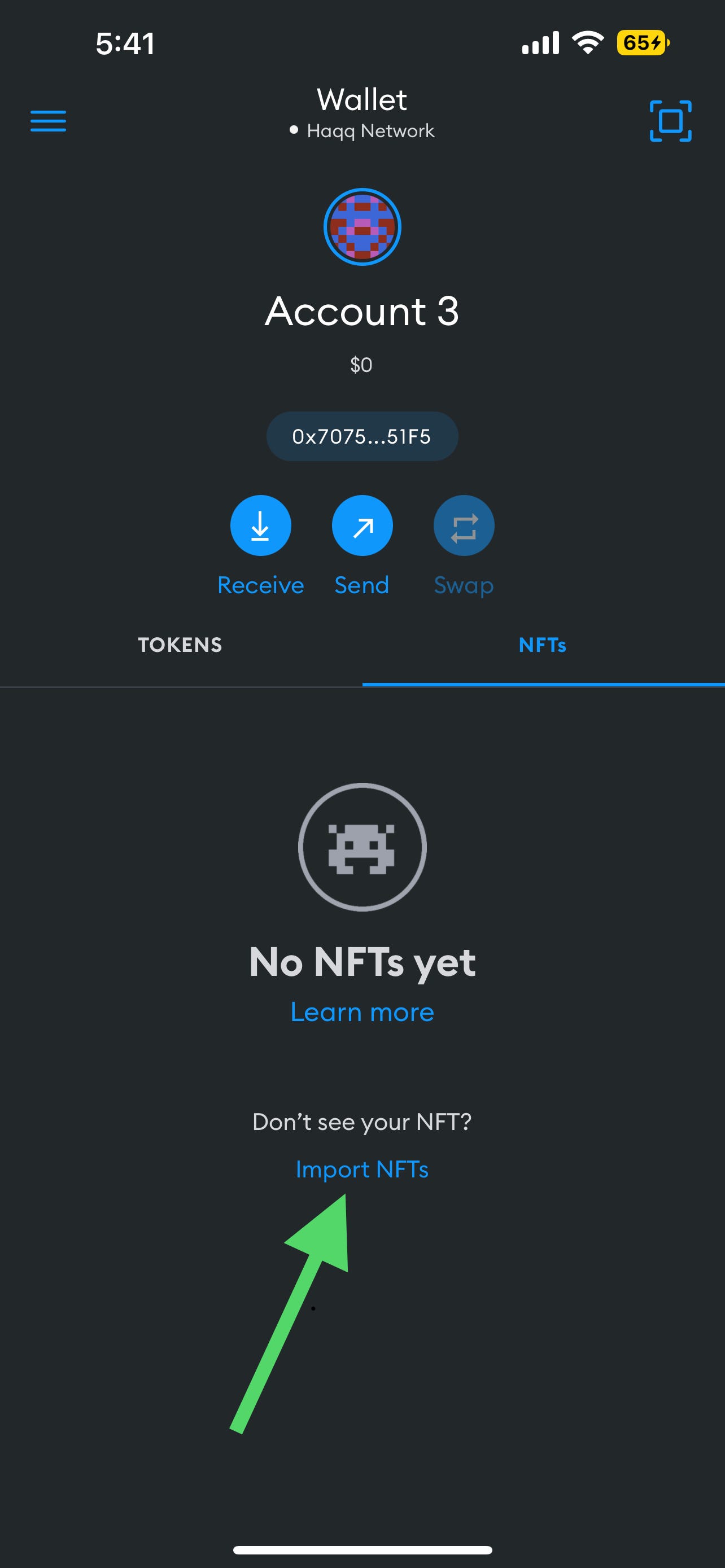Image resolution: width=725 pixels, height=1568 pixels.
Task: Select the NFTs tab
Action: [543, 645]
